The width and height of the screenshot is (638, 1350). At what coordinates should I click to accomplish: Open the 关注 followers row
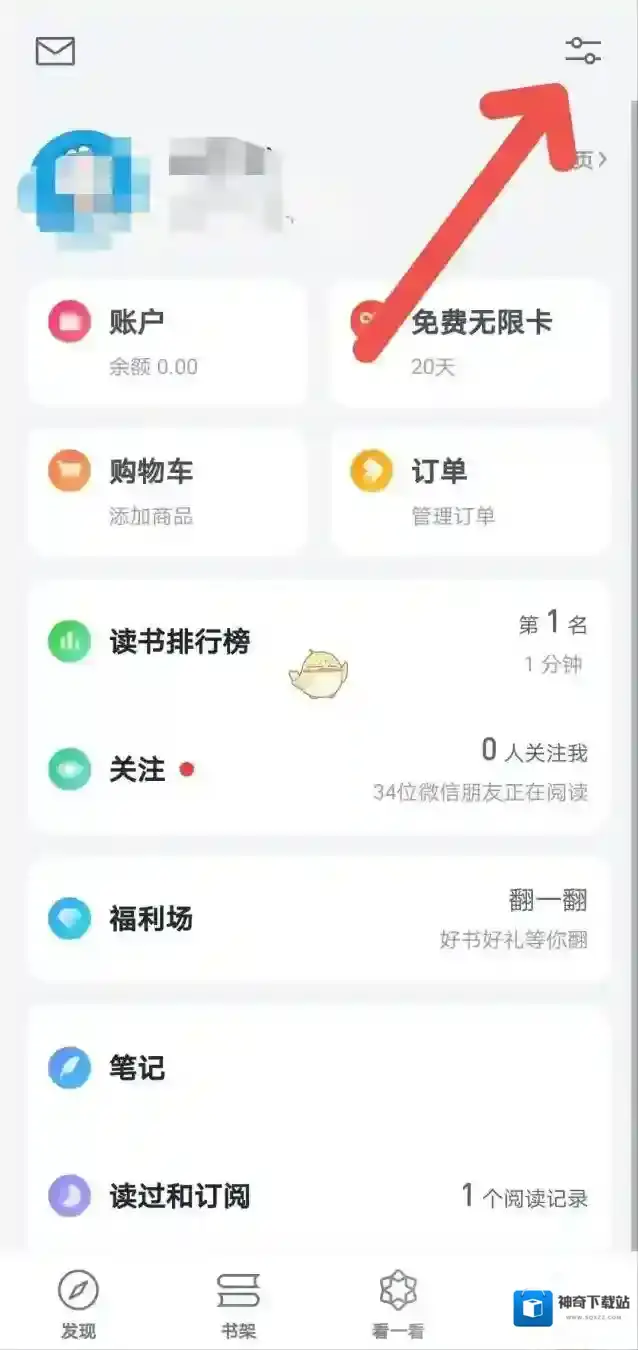coord(318,771)
